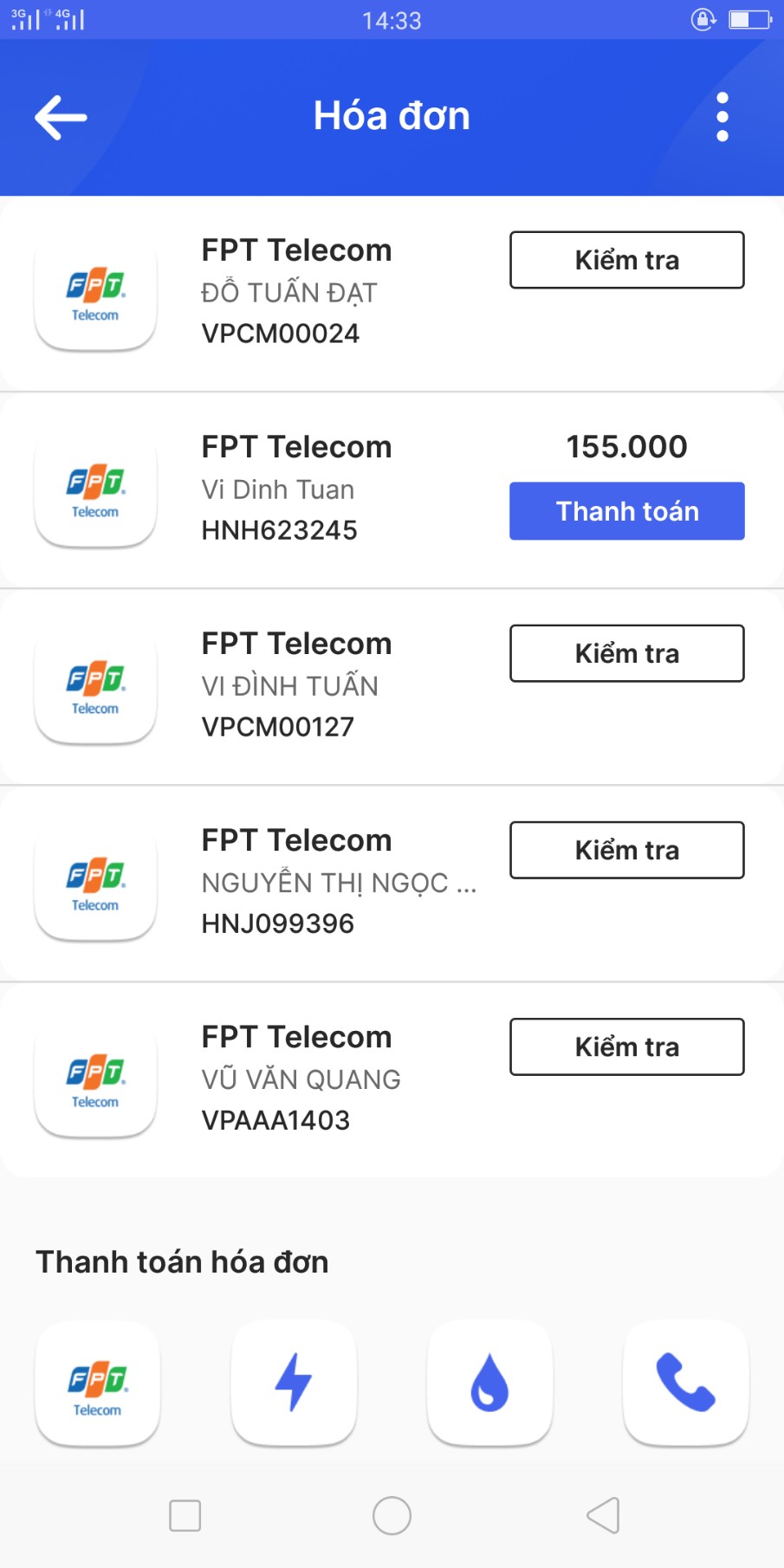Open the bill amount 155.000 detail
Screen dimensions: 784x1568
tap(625, 445)
